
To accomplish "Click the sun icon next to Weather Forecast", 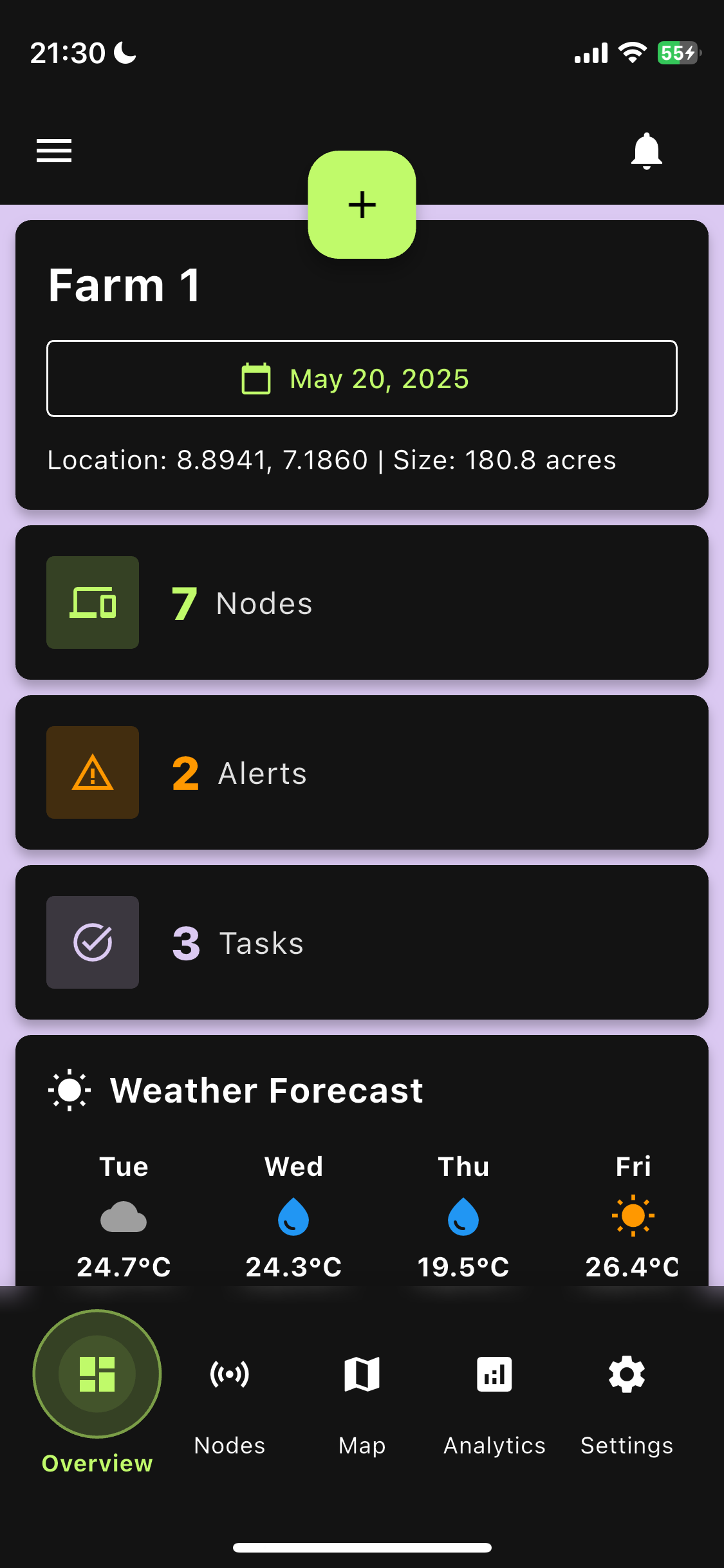I will [x=68, y=1089].
